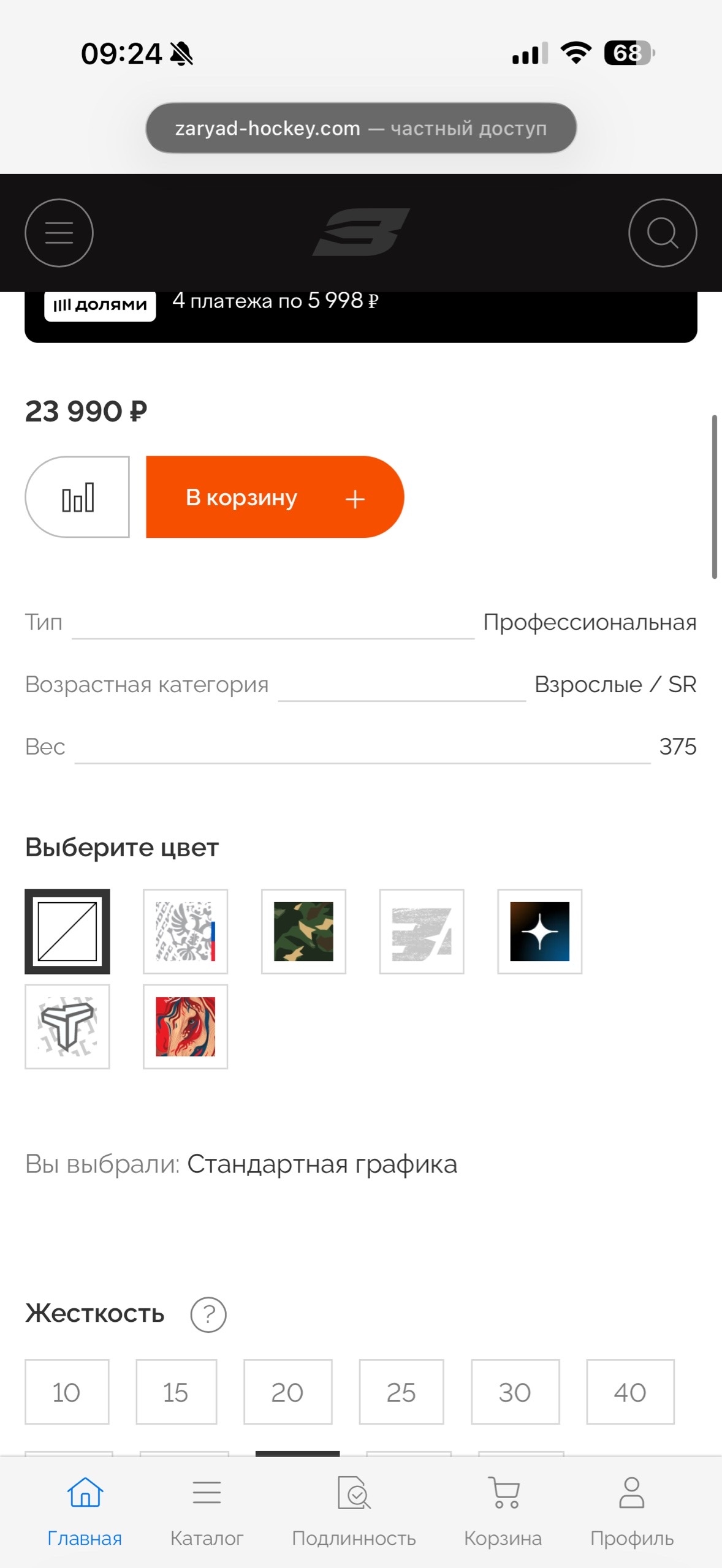Select stiffness value 25
The width and height of the screenshot is (722, 1568).
coord(402,1392)
